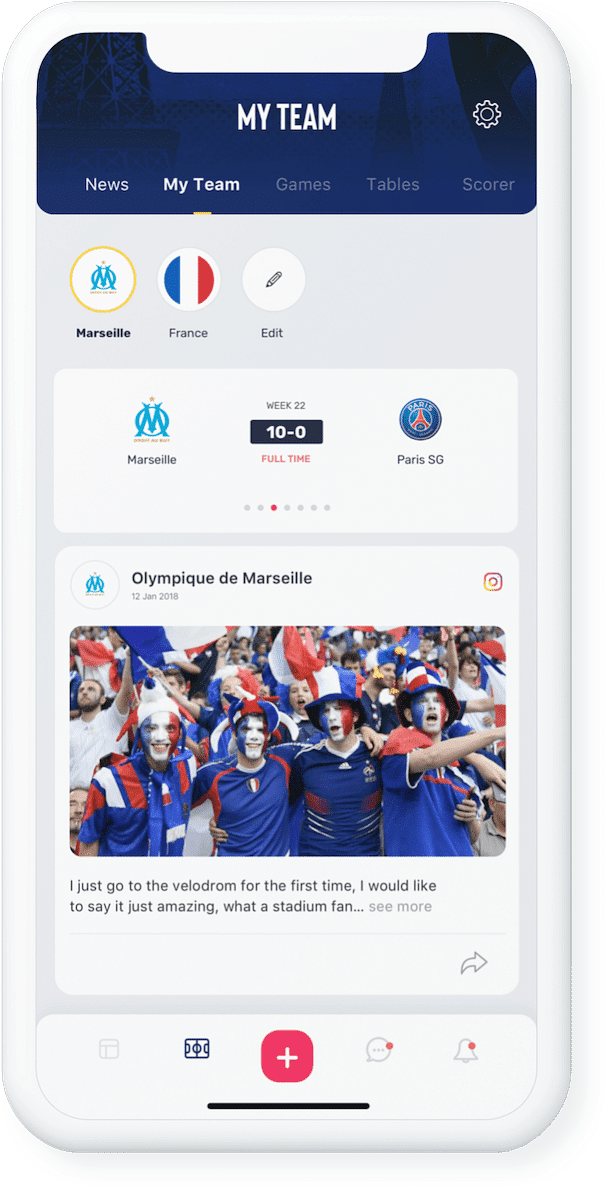
Task: Go to the Scorer tab
Action: pyautogui.click(x=488, y=184)
